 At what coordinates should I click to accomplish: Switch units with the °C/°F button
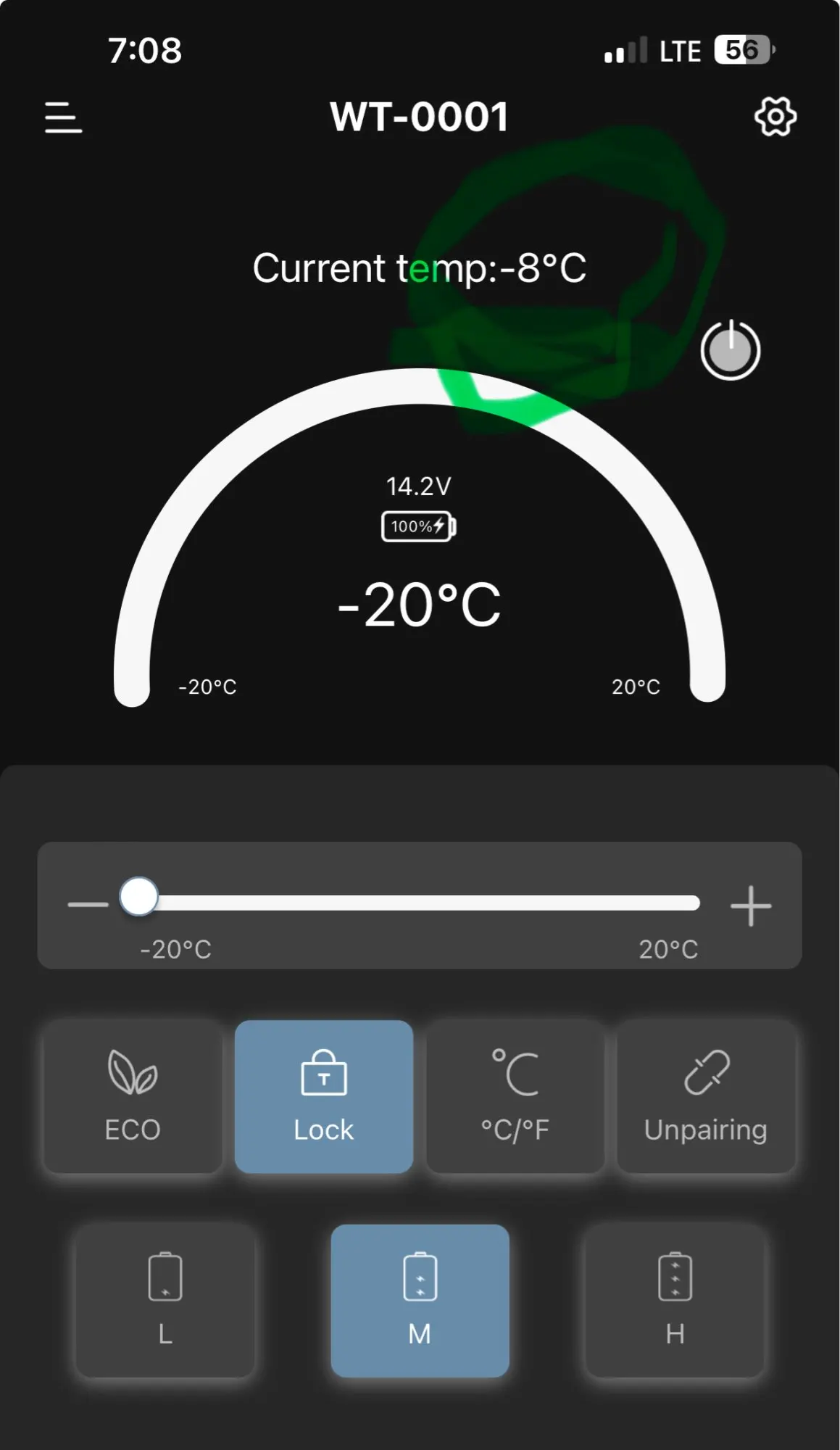click(x=515, y=1096)
